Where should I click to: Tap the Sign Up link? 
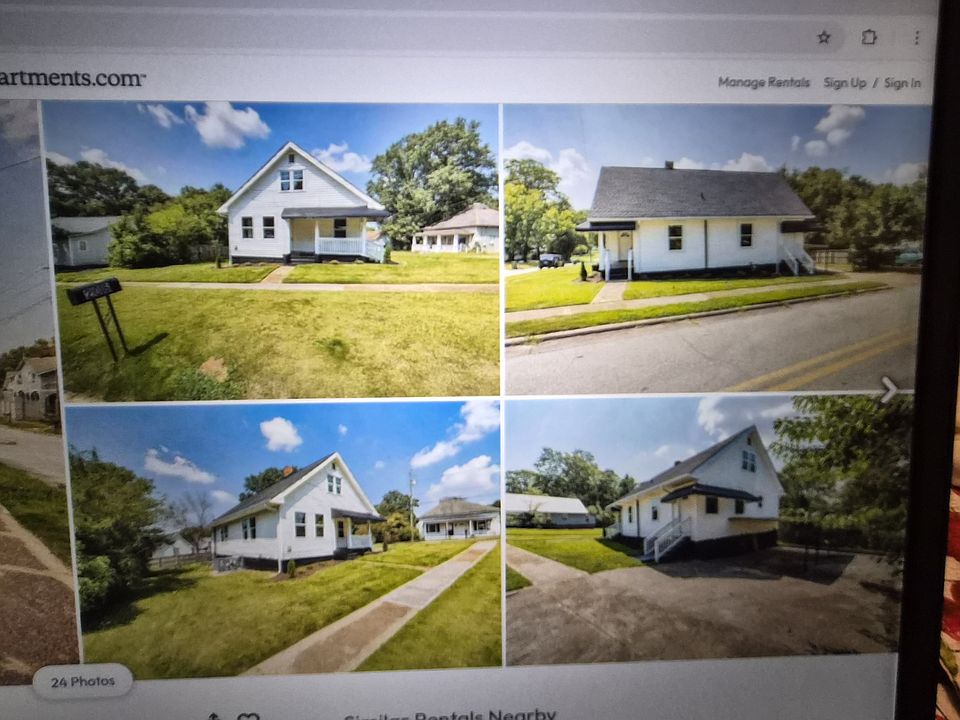click(844, 83)
